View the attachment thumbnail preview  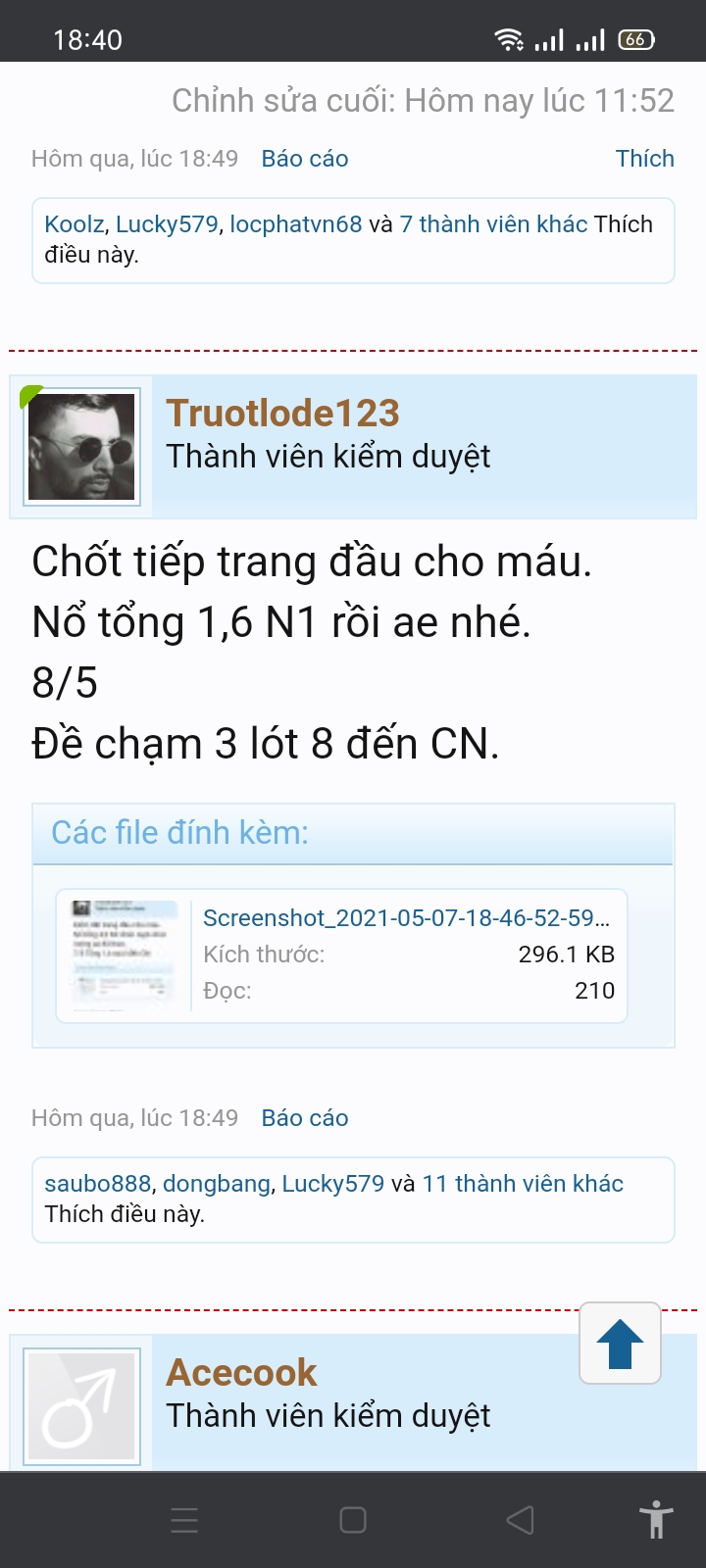125,955
